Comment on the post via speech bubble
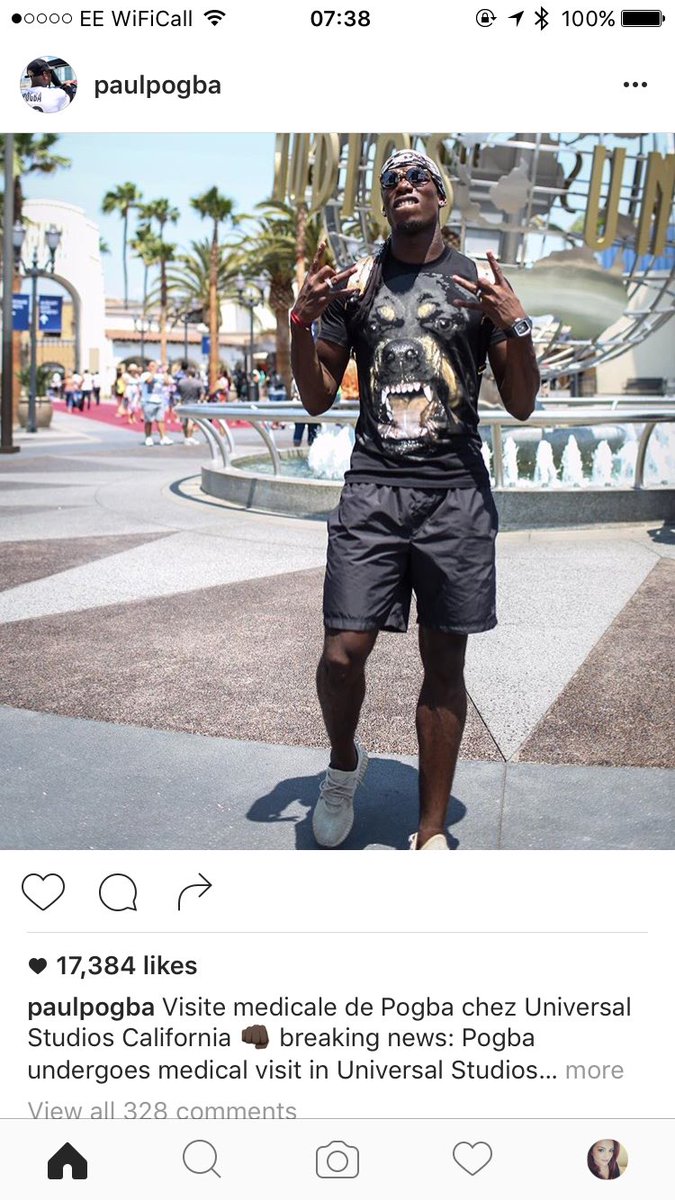This screenshot has height=1200, width=675. coord(118,891)
